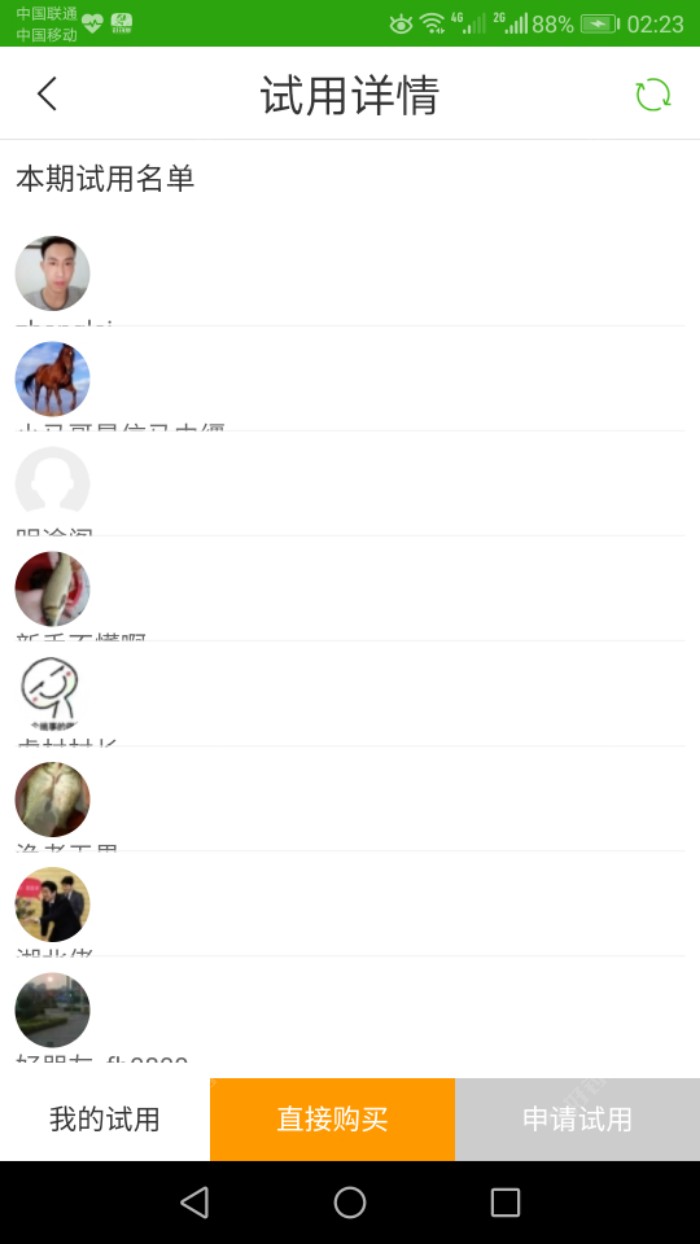700x1244 pixels.
Task: Show recent apps
Action: pyautogui.click(x=505, y=1202)
